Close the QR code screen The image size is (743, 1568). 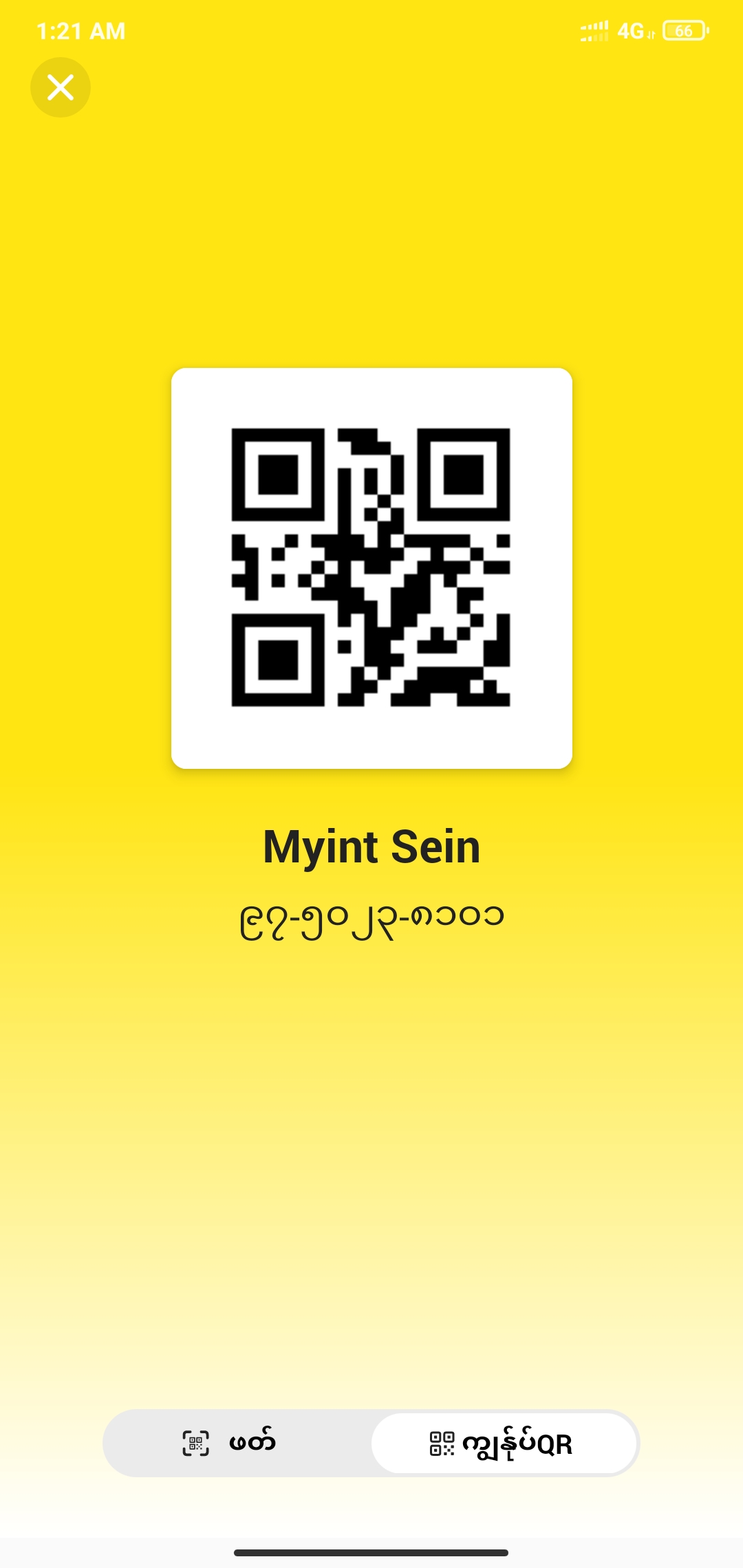click(61, 87)
